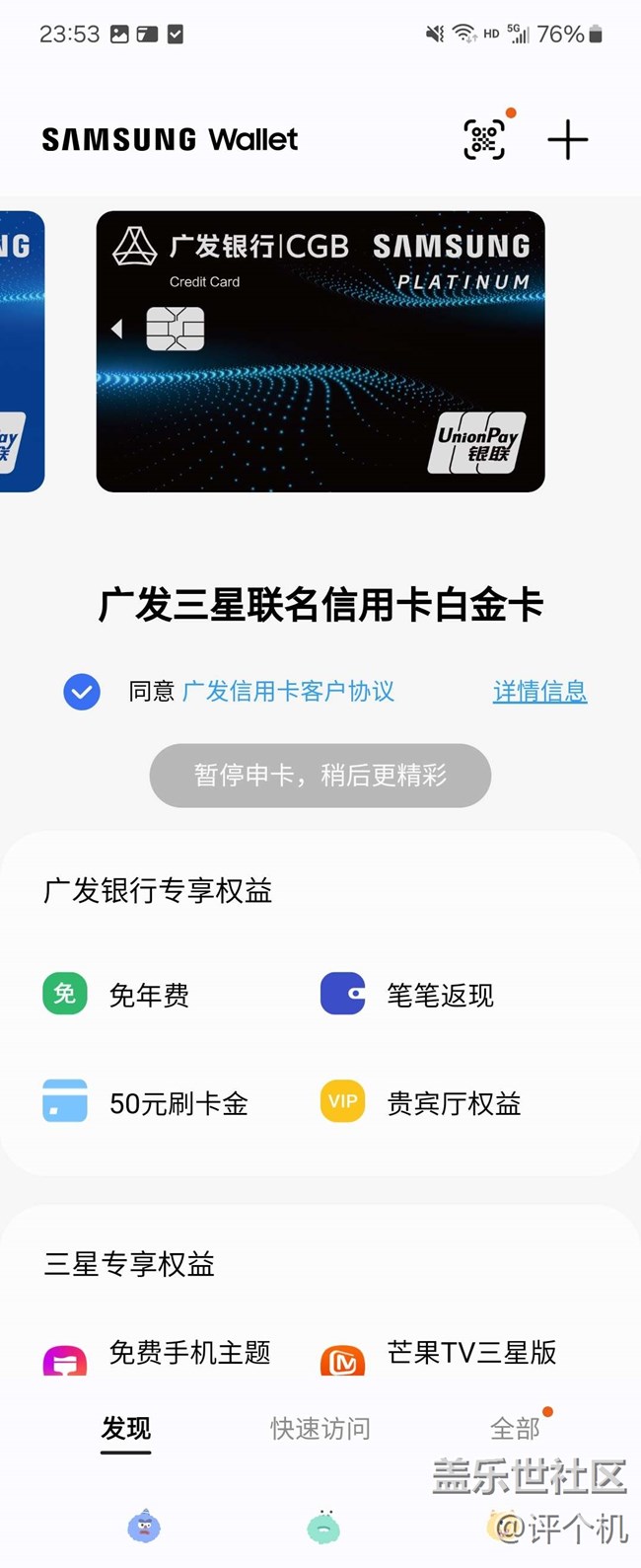Screen dimensions: 641x1568
Task: Add a new card with plus icon
Action: tap(568, 140)
